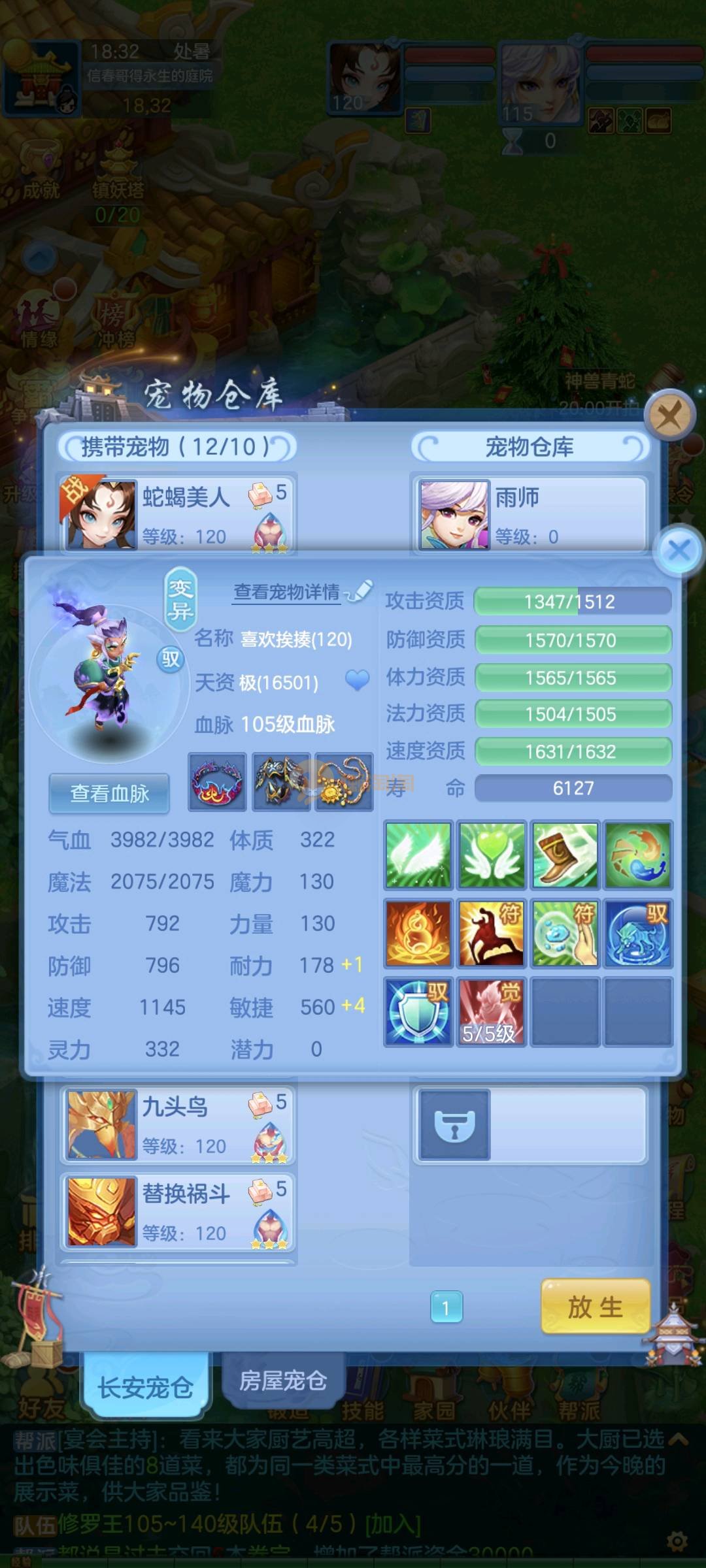
Task: Tap the 放生 button
Action: (595, 1307)
